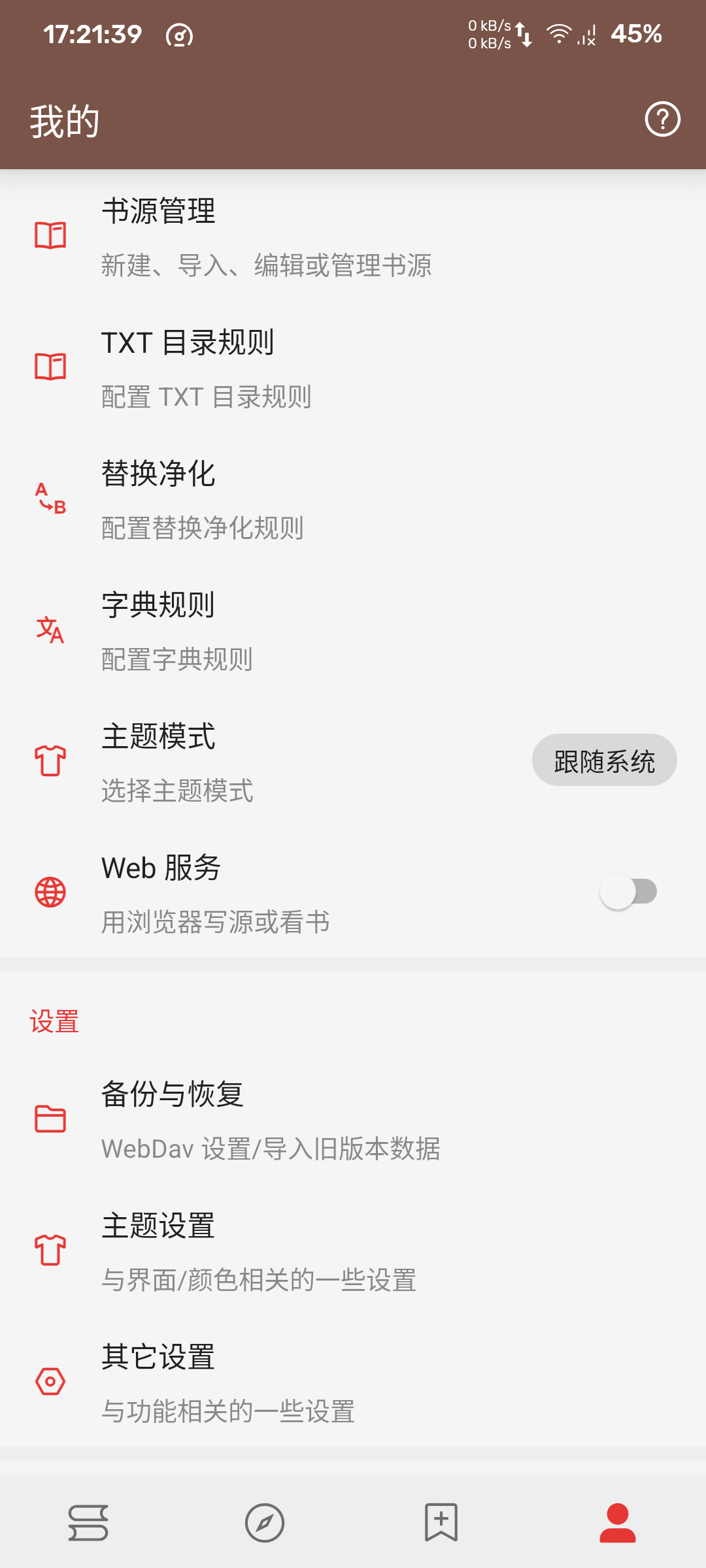Open TXT 目录规则 settings
Screen dimensions: 706x1568
(x=353, y=368)
